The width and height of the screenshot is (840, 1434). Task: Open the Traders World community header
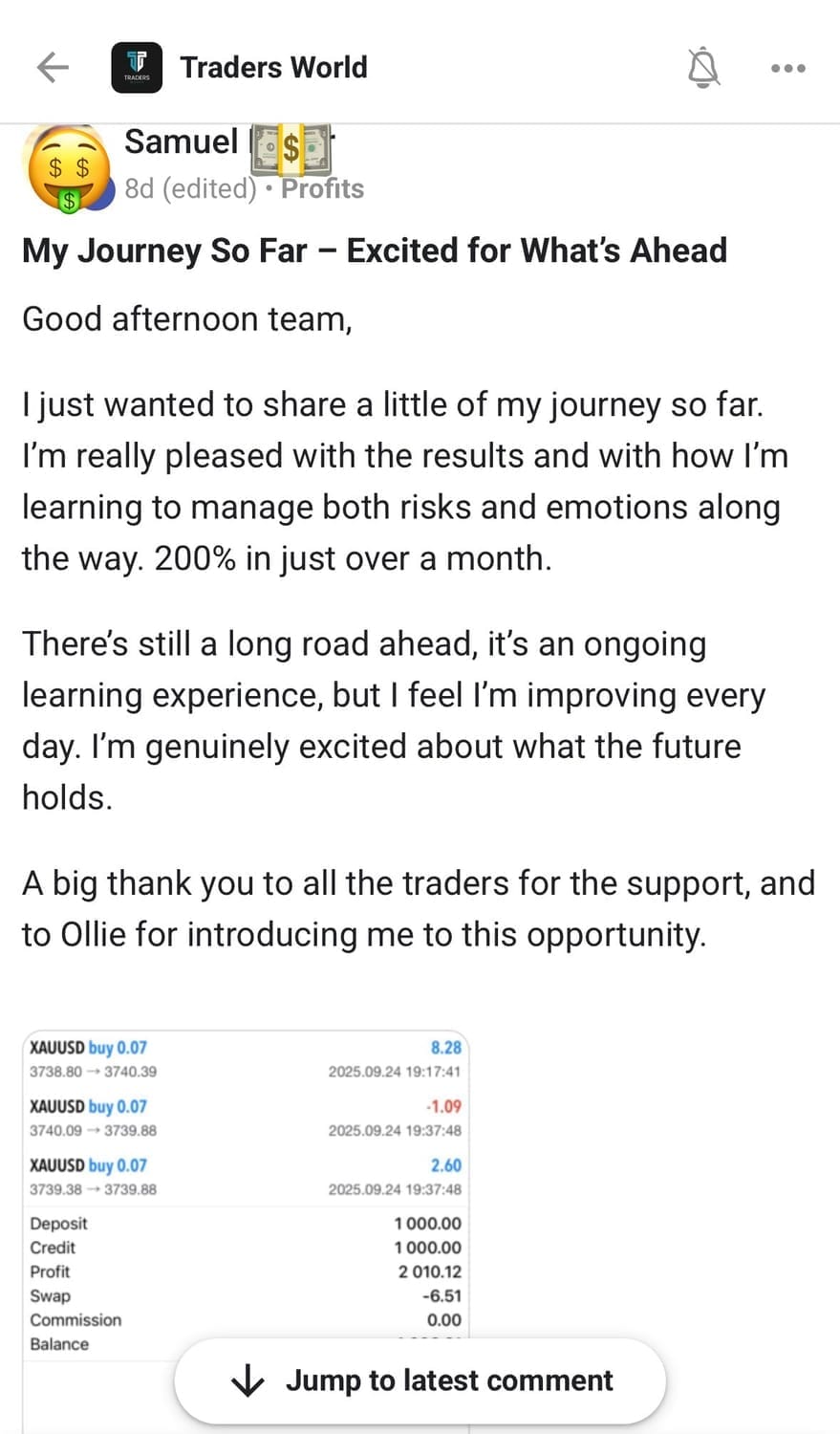coord(272,67)
